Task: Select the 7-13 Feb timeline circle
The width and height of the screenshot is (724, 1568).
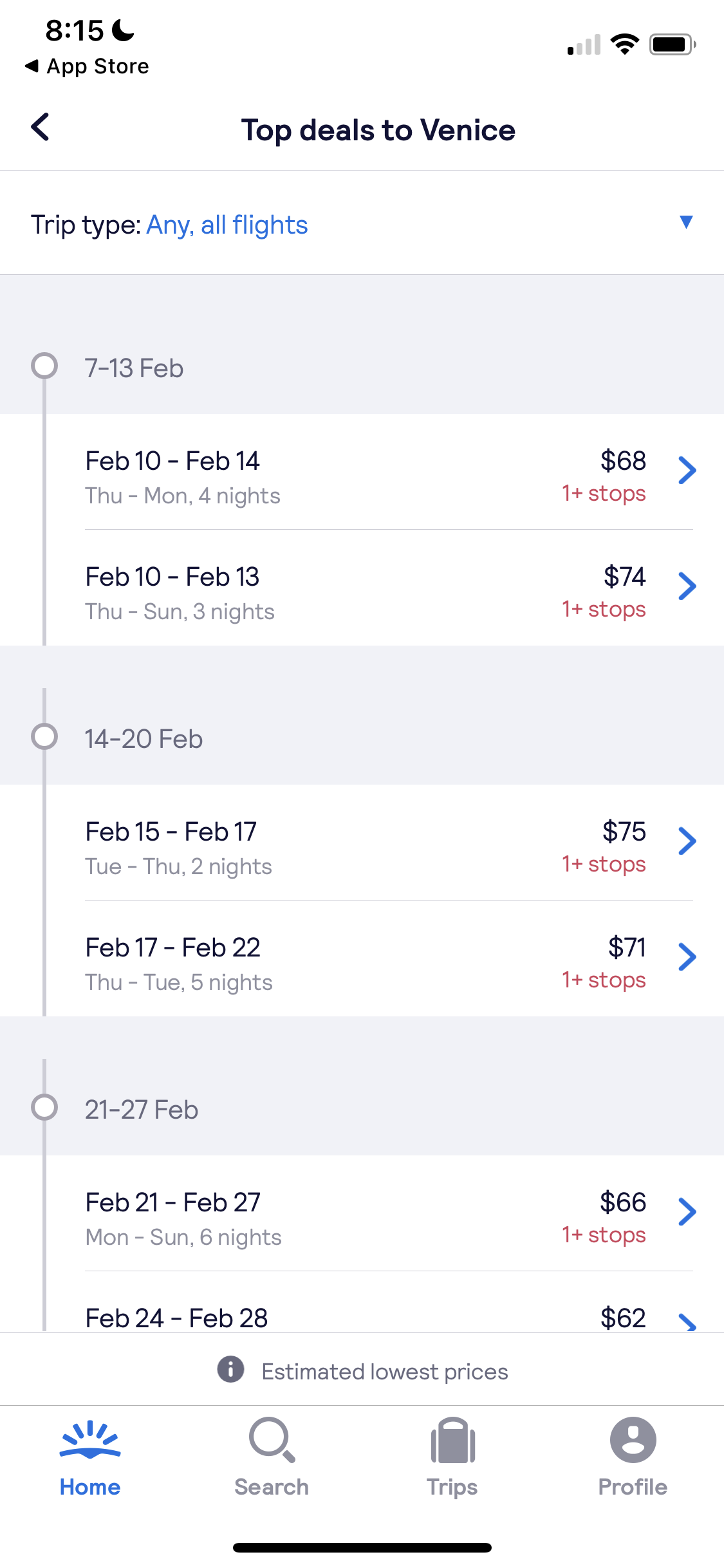Action: click(x=44, y=368)
